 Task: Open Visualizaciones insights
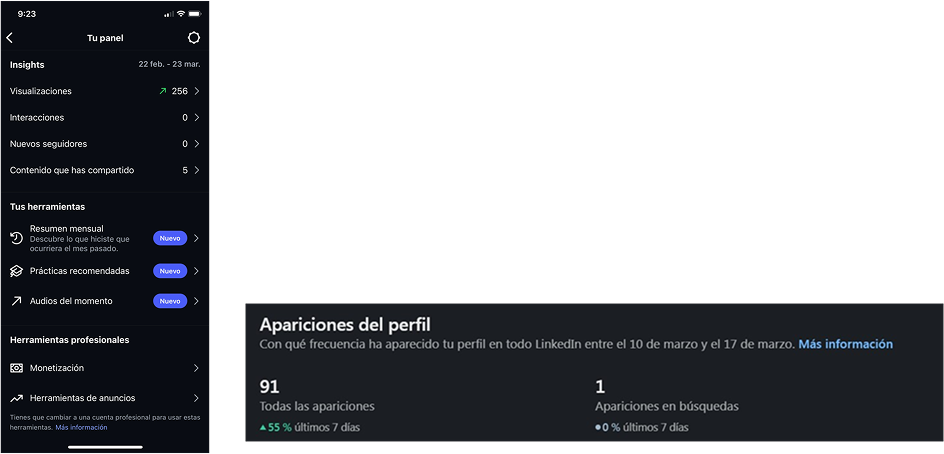pos(105,91)
